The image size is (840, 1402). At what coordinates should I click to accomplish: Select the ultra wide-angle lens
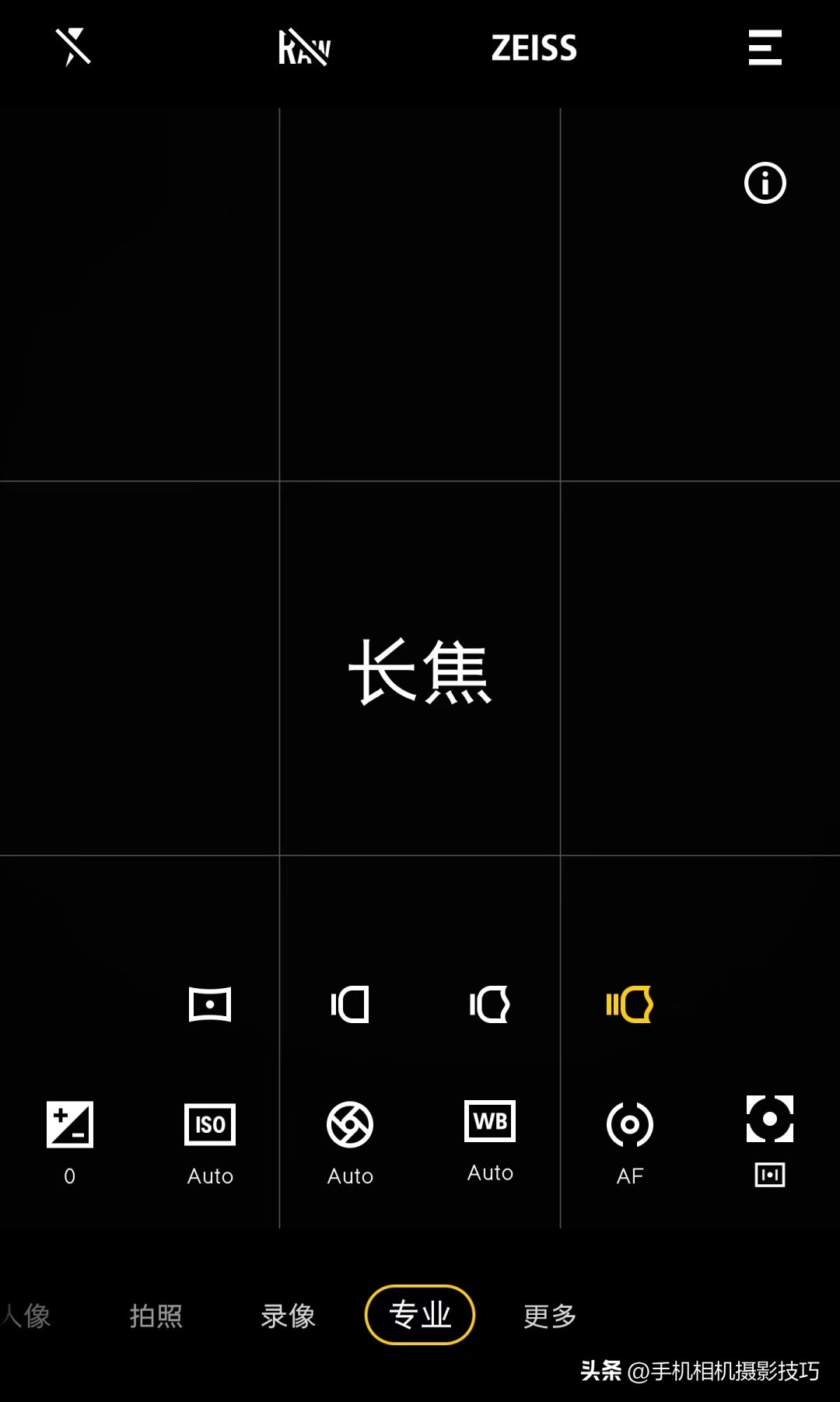(210, 1004)
